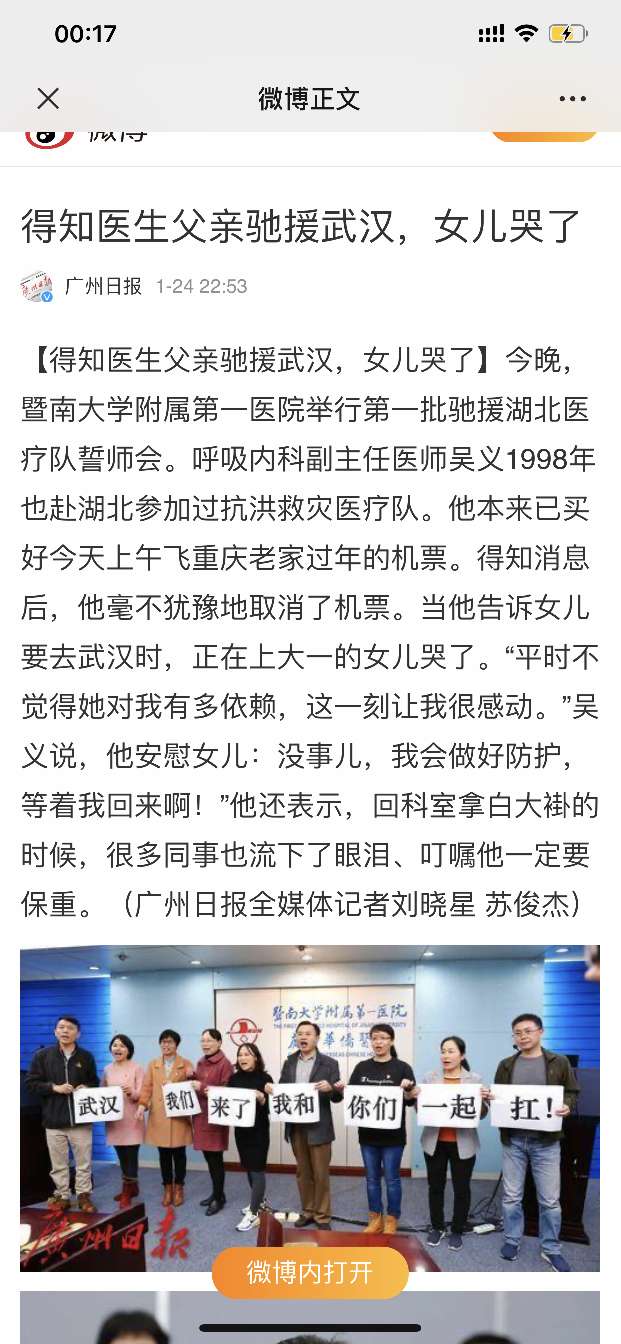
Task: Close the Weibo post page
Action: coord(48,98)
